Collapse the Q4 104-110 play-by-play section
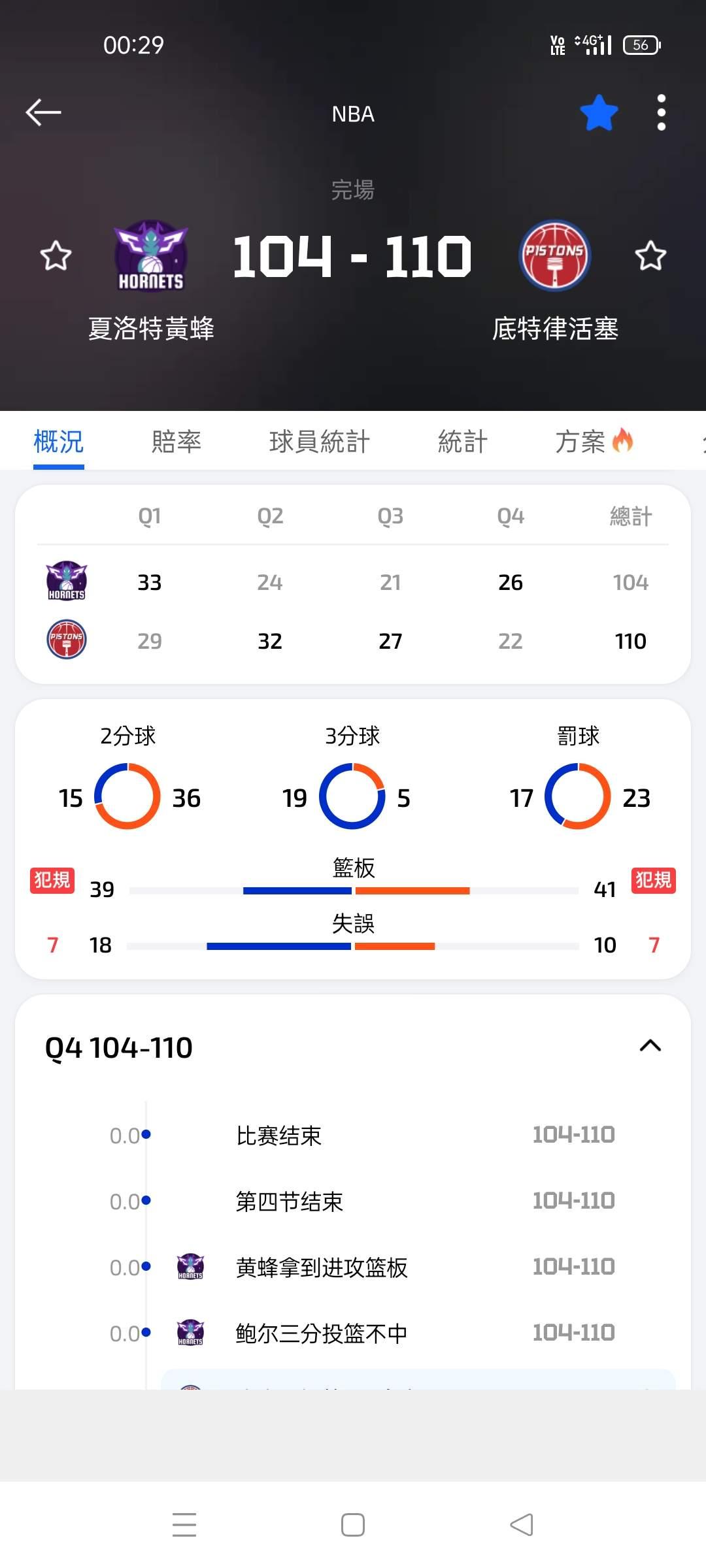The width and height of the screenshot is (706, 1568). coord(650,1046)
